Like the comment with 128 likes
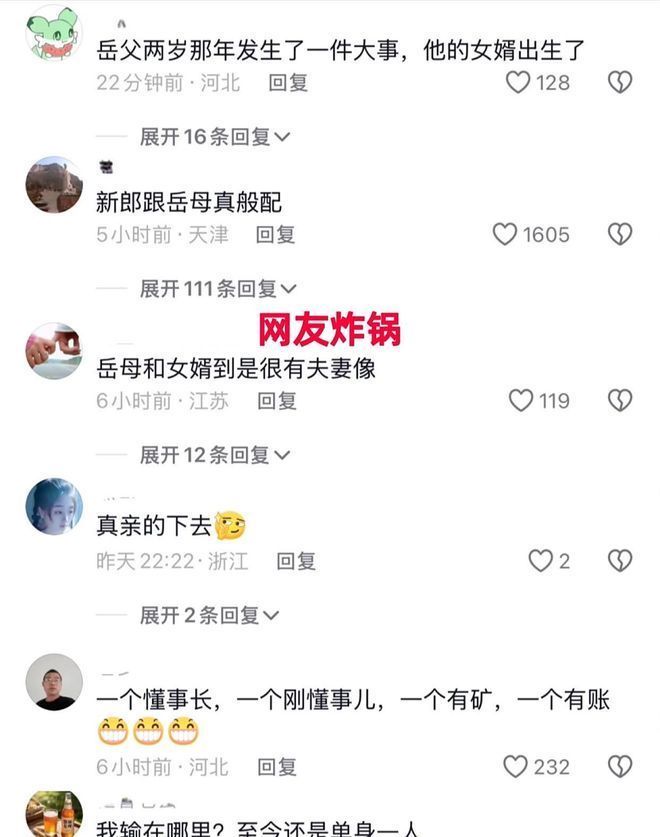The width and height of the screenshot is (660, 837). click(x=518, y=83)
